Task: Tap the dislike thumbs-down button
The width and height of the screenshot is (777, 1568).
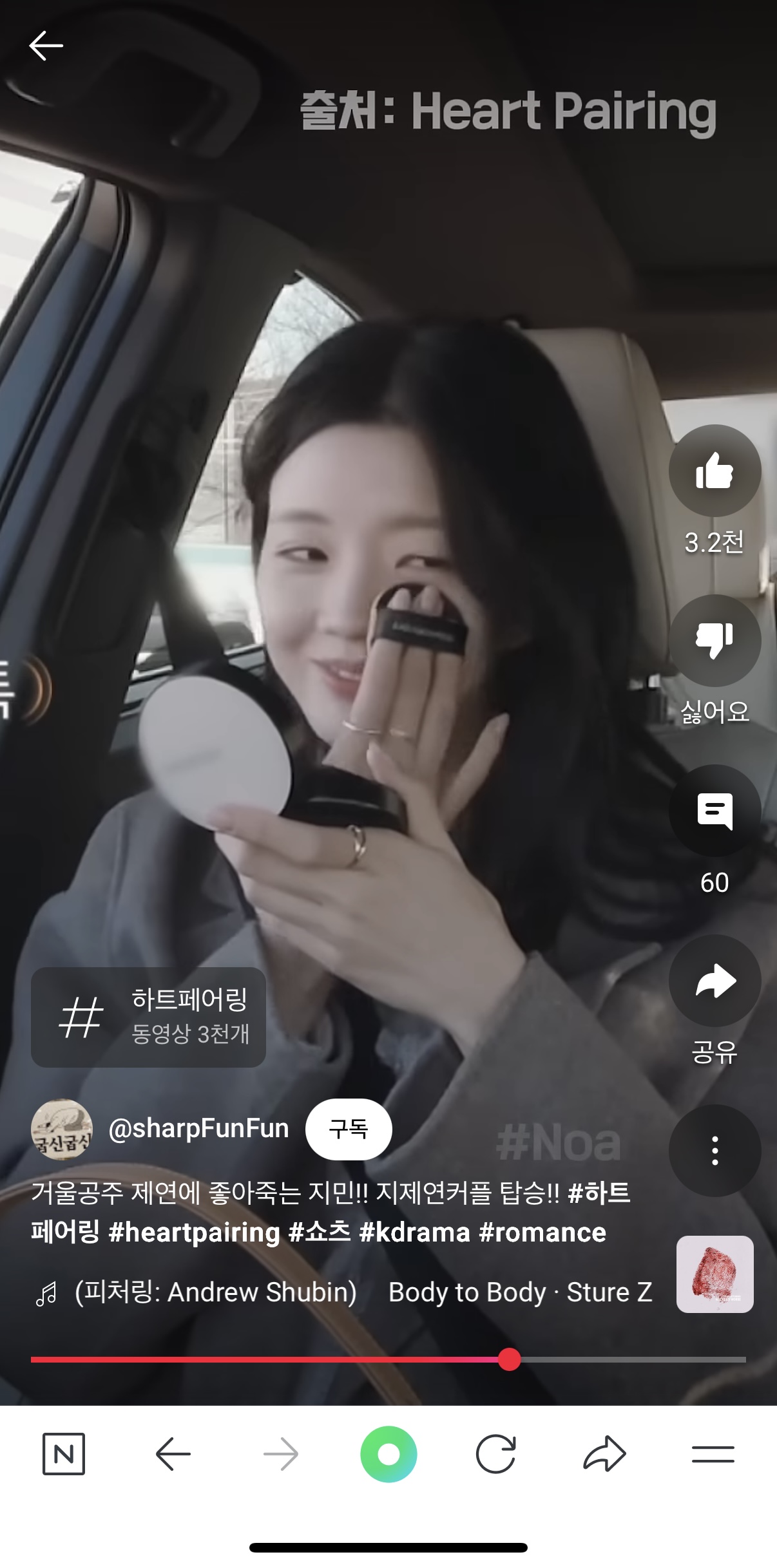Action: point(715,641)
